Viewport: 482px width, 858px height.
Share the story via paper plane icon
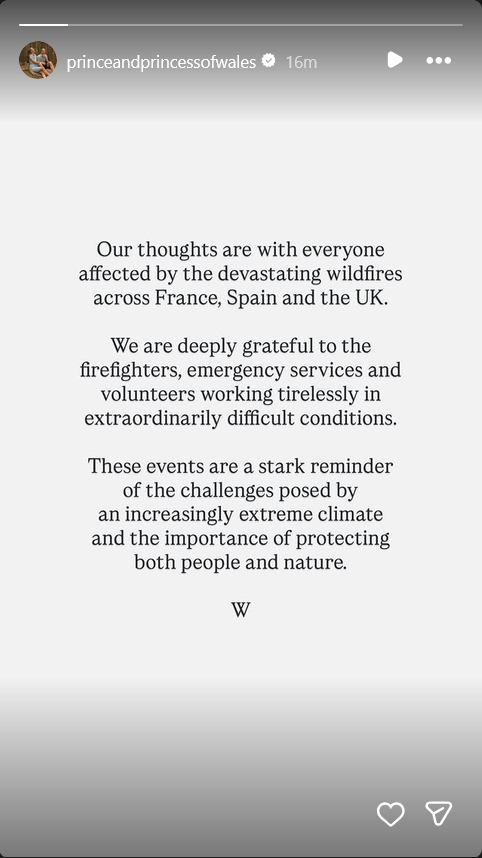coord(439,813)
